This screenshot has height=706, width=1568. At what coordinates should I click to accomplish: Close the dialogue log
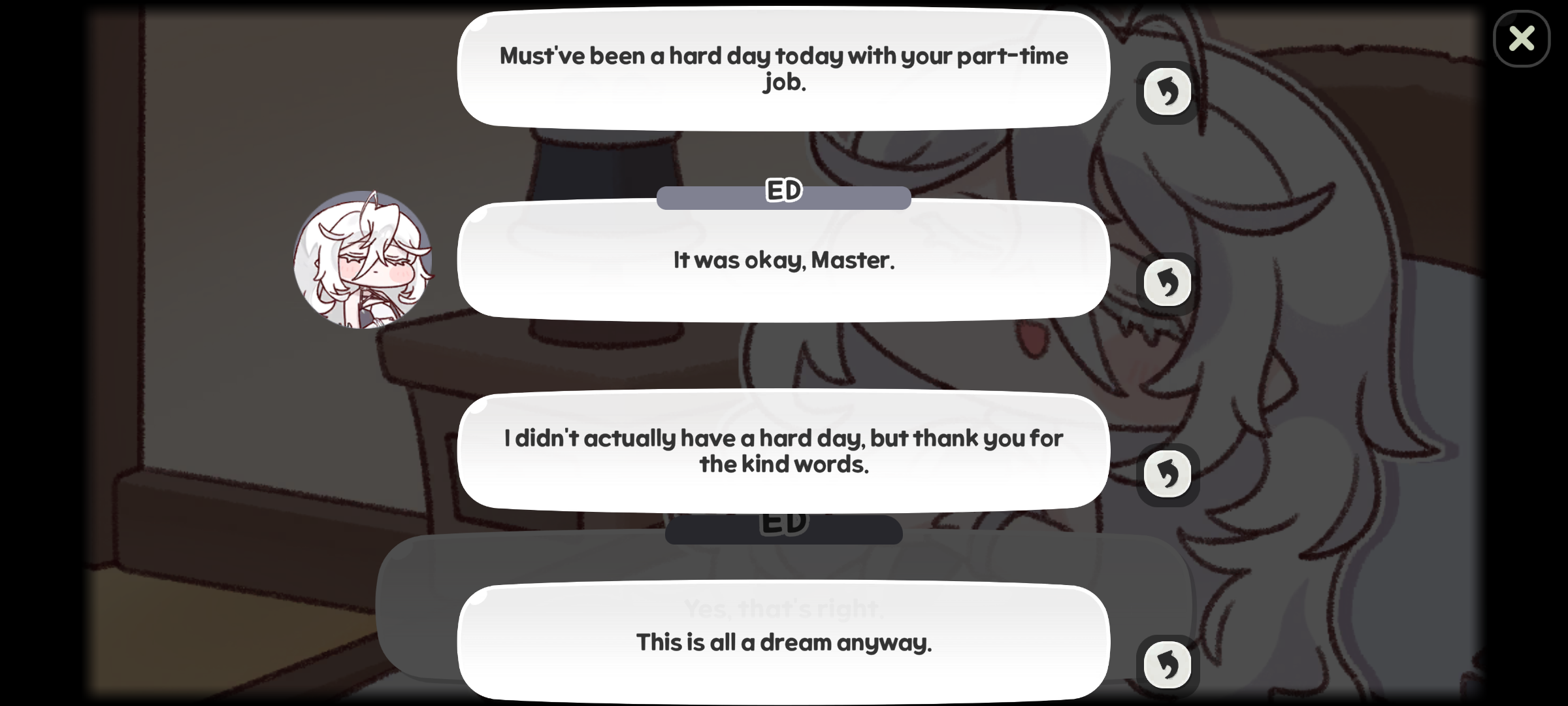tap(1521, 39)
